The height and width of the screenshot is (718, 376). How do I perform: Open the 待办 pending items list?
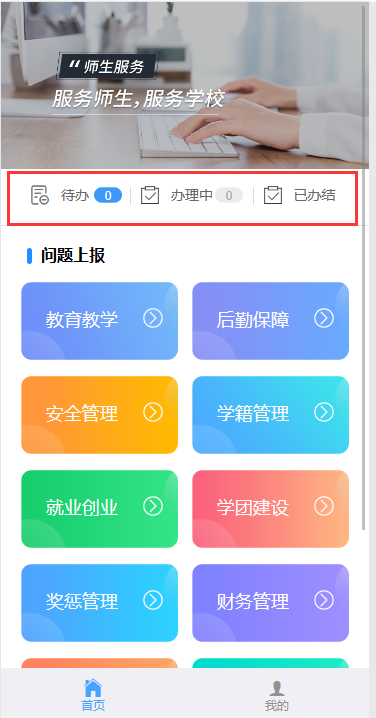(x=76, y=196)
